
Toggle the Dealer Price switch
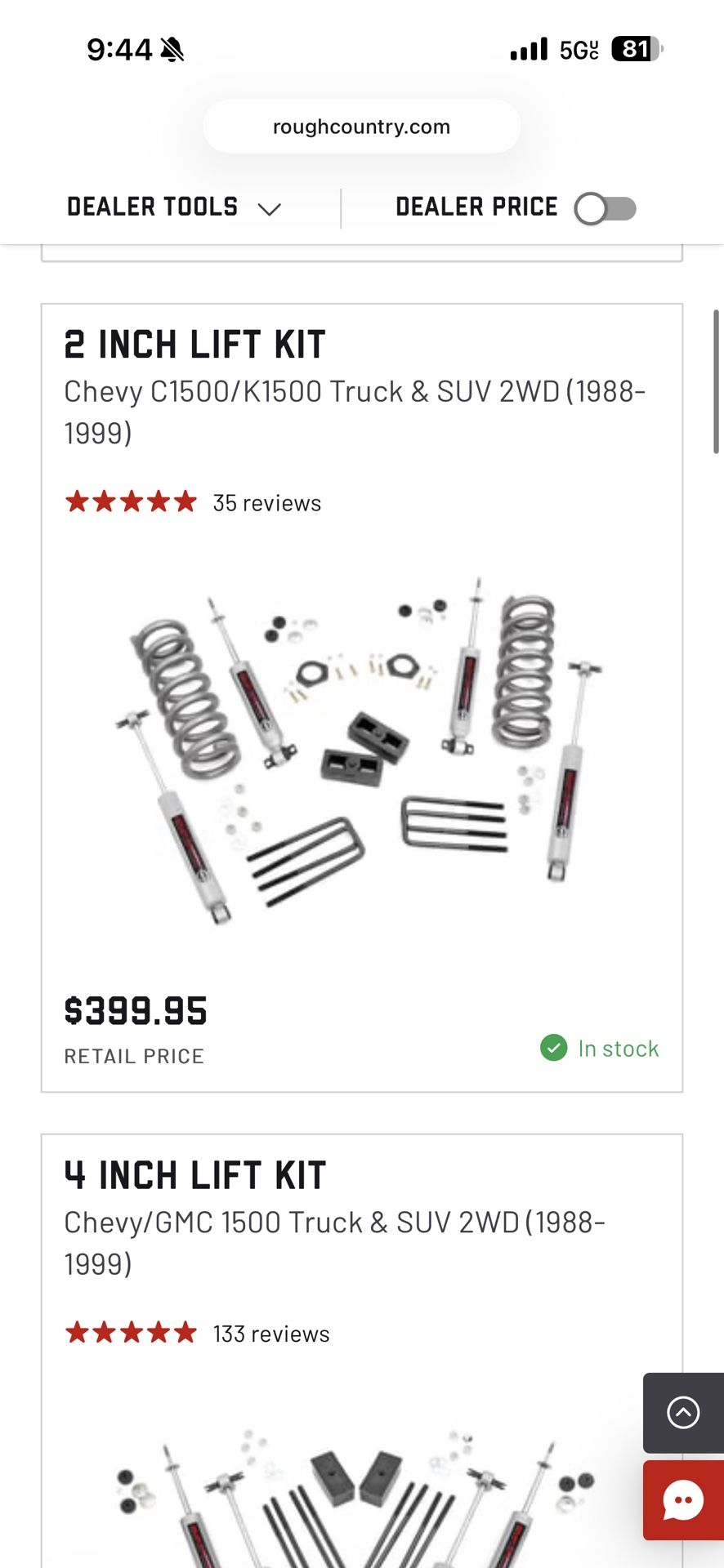pos(605,208)
